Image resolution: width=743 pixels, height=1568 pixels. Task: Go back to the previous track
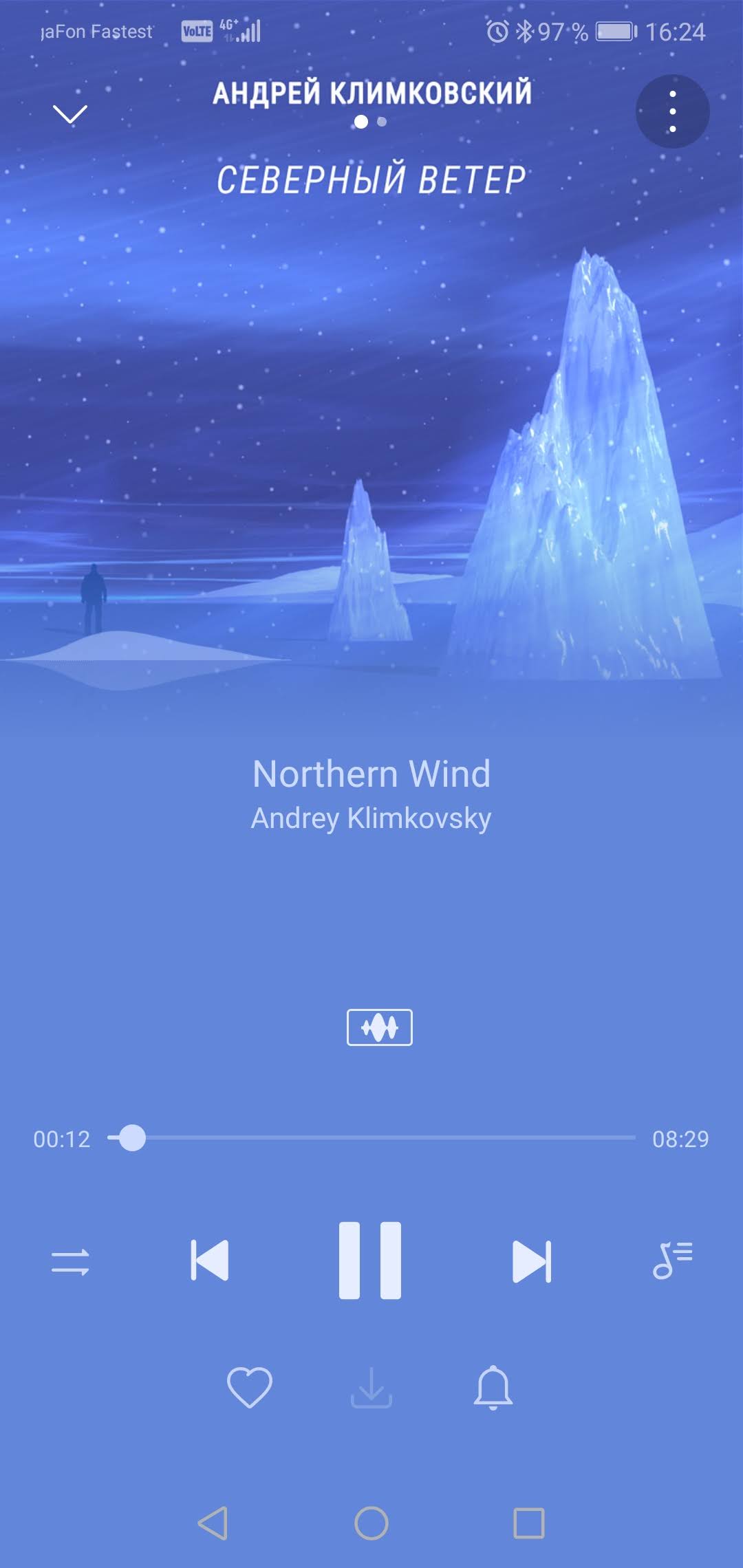(x=209, y=1261)
